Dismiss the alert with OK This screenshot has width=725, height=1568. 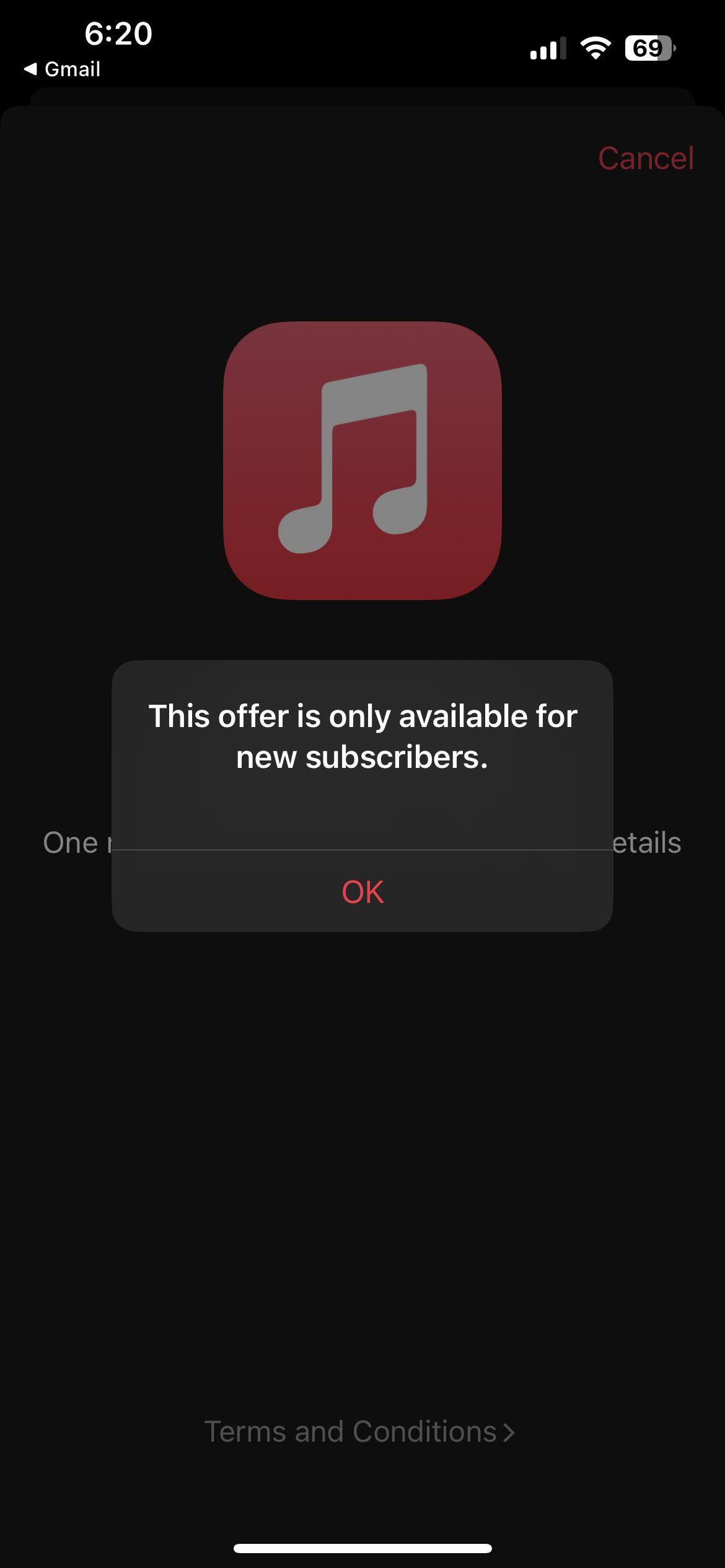click(362, 892)
